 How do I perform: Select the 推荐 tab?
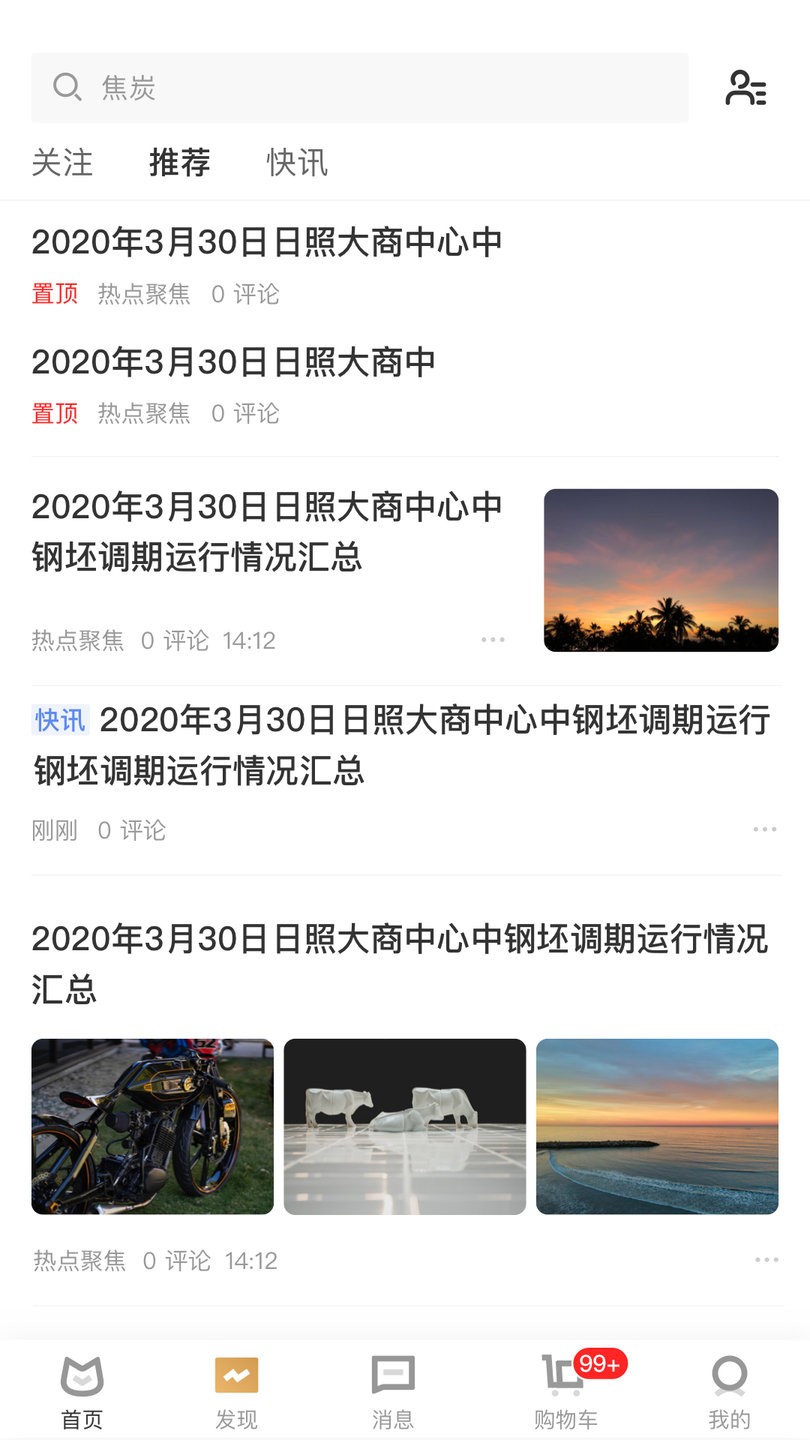coord(180,162)
